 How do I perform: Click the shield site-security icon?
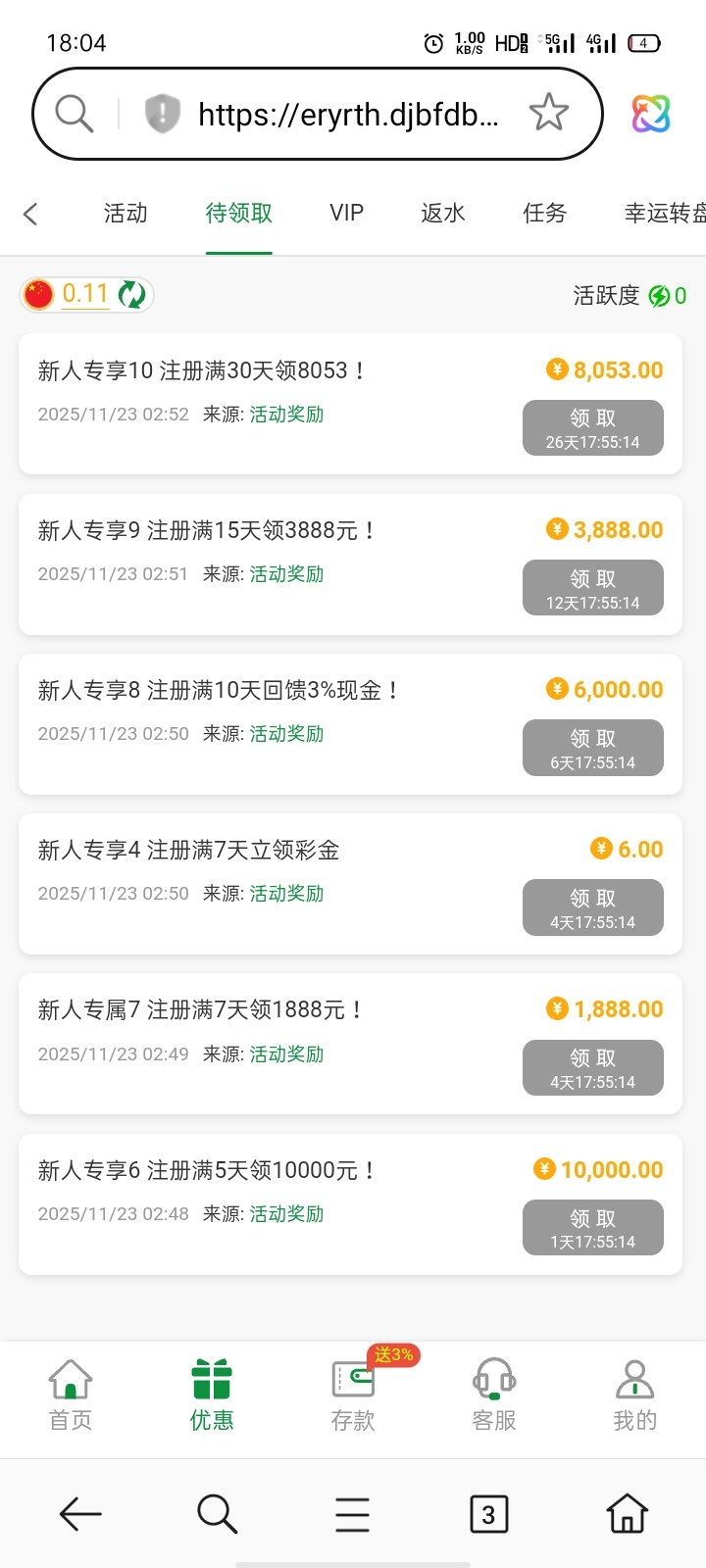click(x=159, y=113)
